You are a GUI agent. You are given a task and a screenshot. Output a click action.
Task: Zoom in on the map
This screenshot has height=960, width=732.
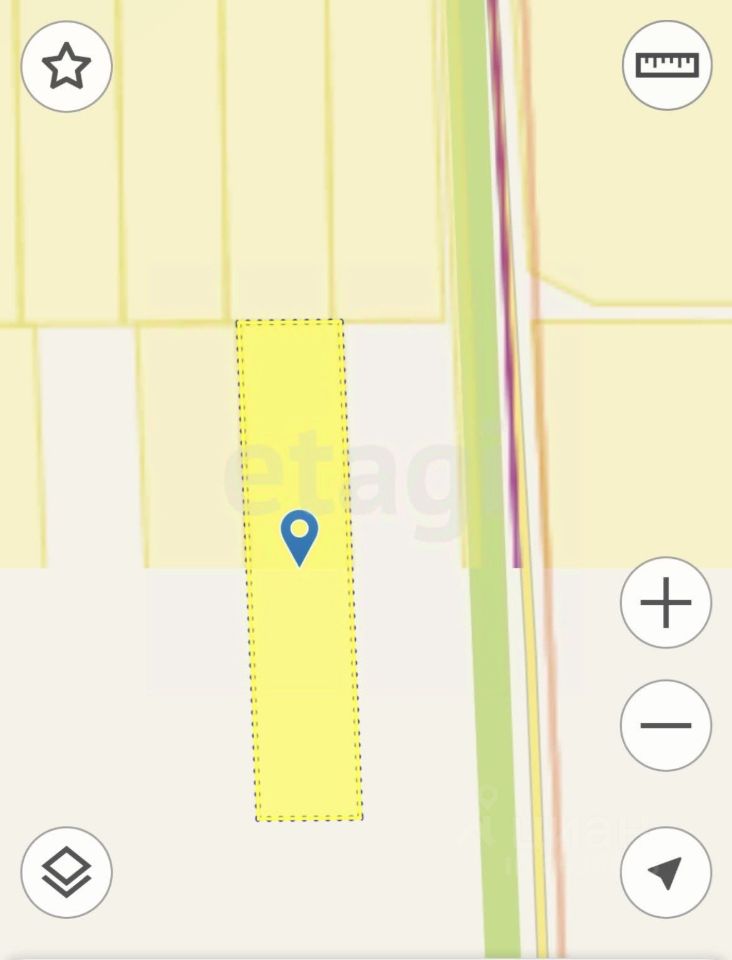tap(666, 604)
